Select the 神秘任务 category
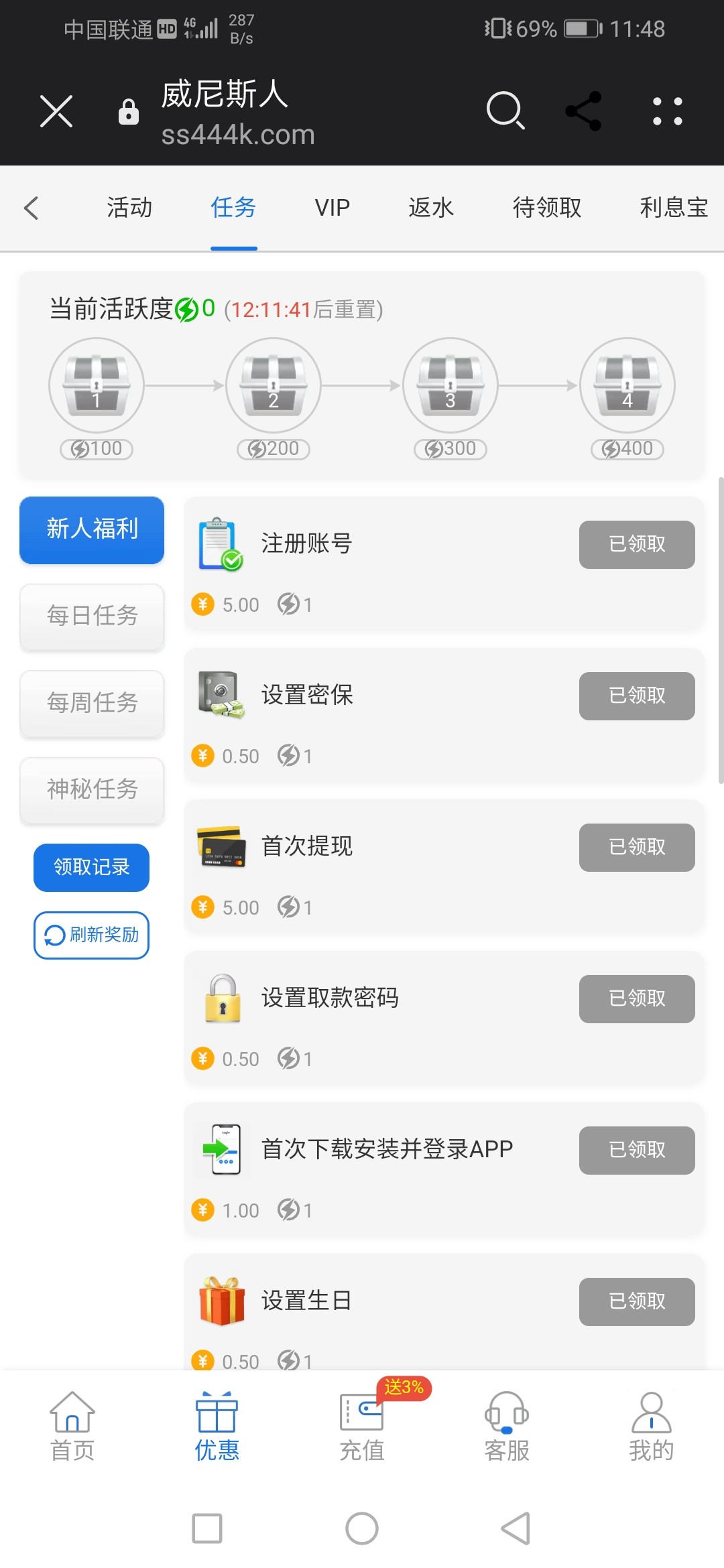Viewport: 724px width, 1568px height. coord(92,789)
